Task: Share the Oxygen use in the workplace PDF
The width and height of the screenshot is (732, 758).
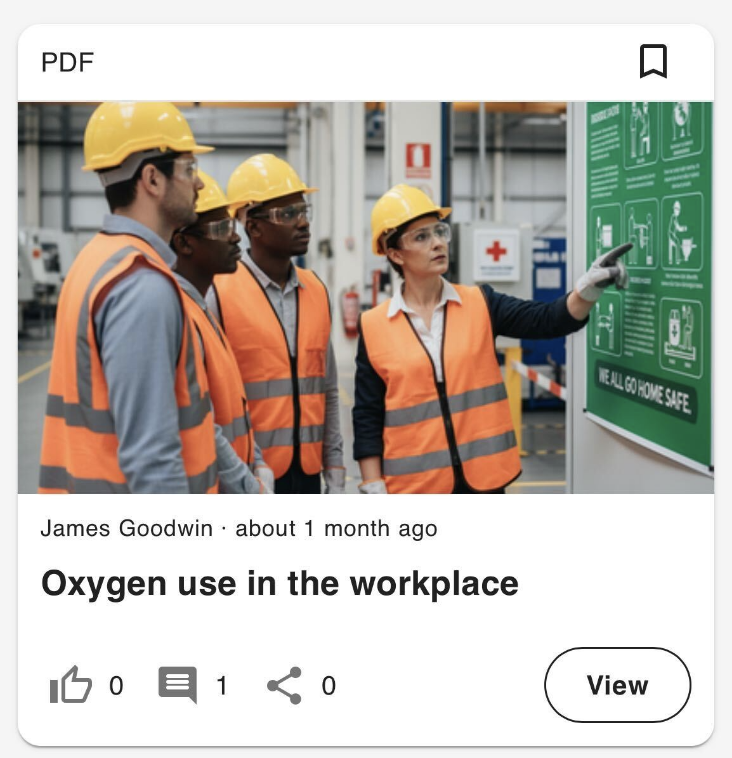Action: pyautogui.click(x=285, y=686)
